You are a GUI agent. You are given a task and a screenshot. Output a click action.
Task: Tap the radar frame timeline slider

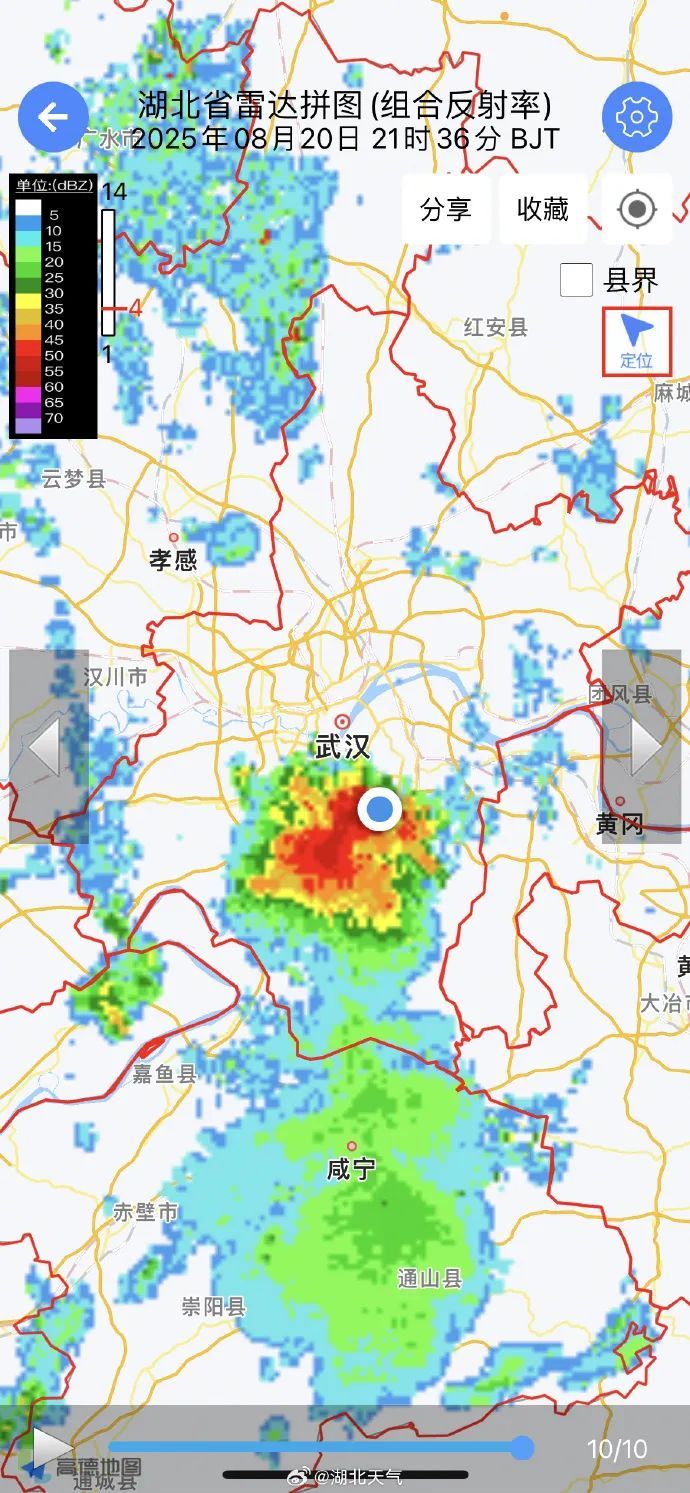pos(315,1448)
